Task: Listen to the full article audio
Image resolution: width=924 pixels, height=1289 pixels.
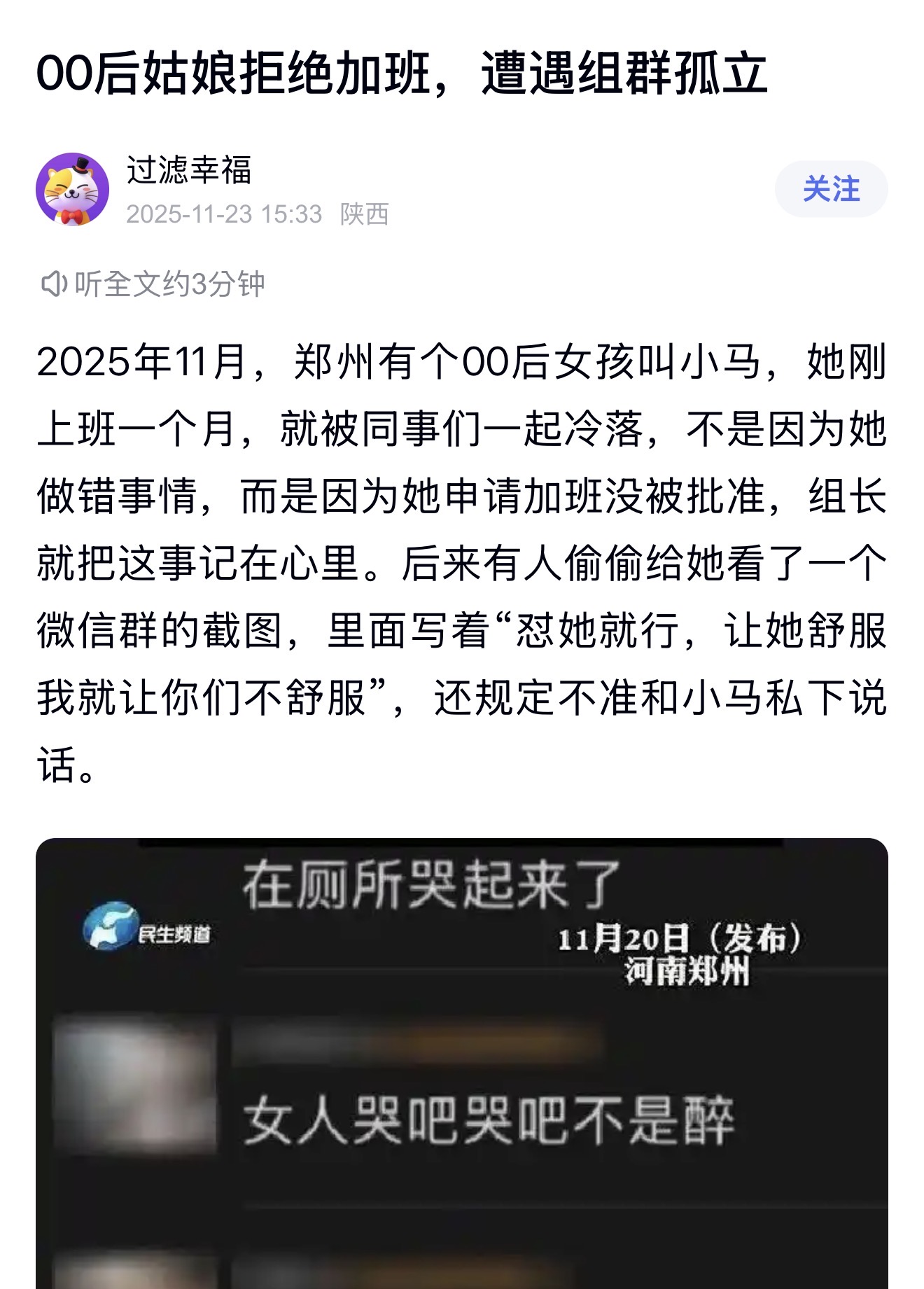Action: 153,284
